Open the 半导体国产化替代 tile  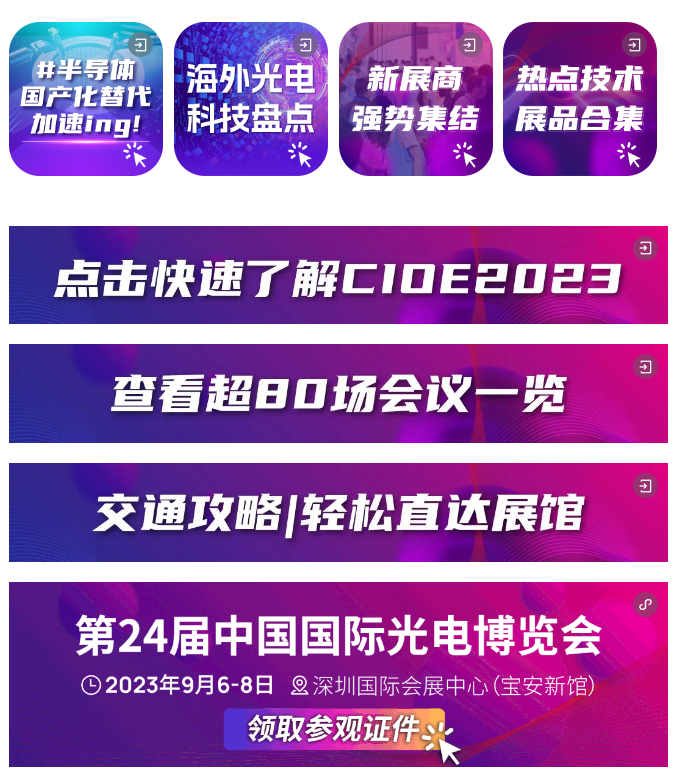click(x=86, y=99)
